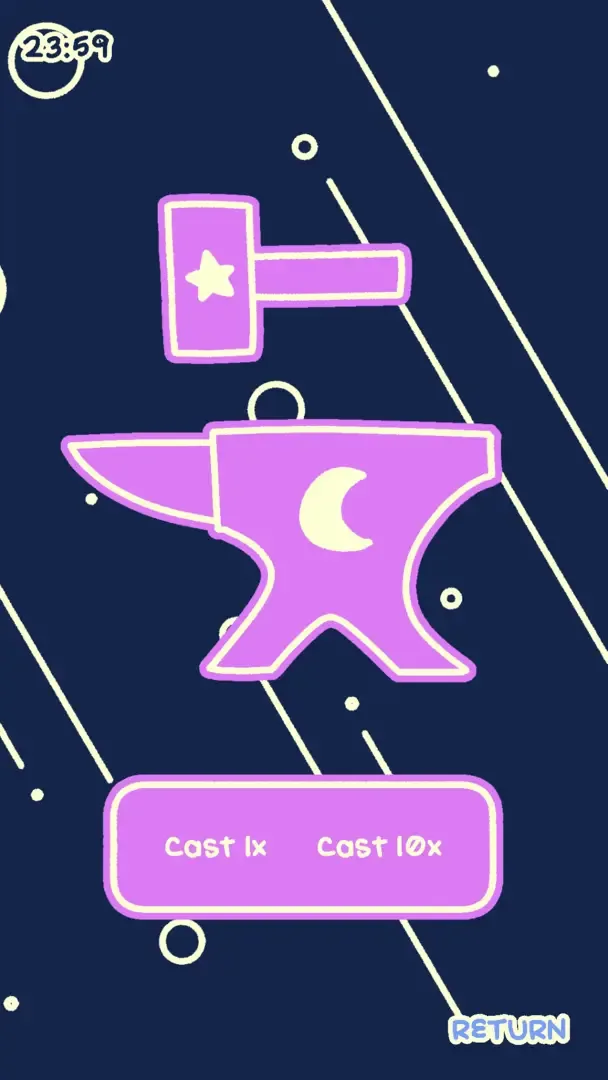Cast once with Cast 1x
The width and height of the screenshot is (608, 1080).
click(x=216, y=847)
